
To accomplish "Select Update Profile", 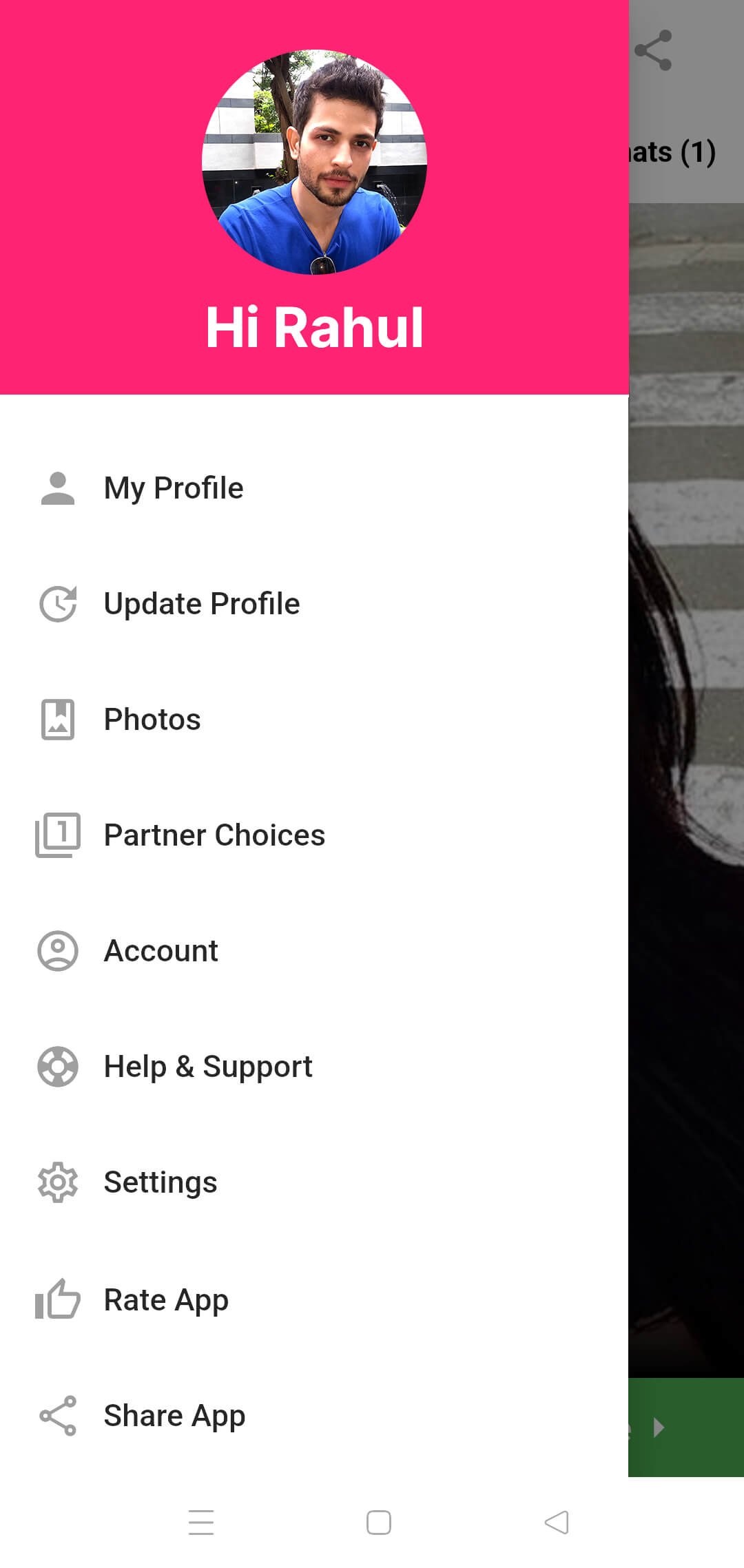I will click(201, 604).
